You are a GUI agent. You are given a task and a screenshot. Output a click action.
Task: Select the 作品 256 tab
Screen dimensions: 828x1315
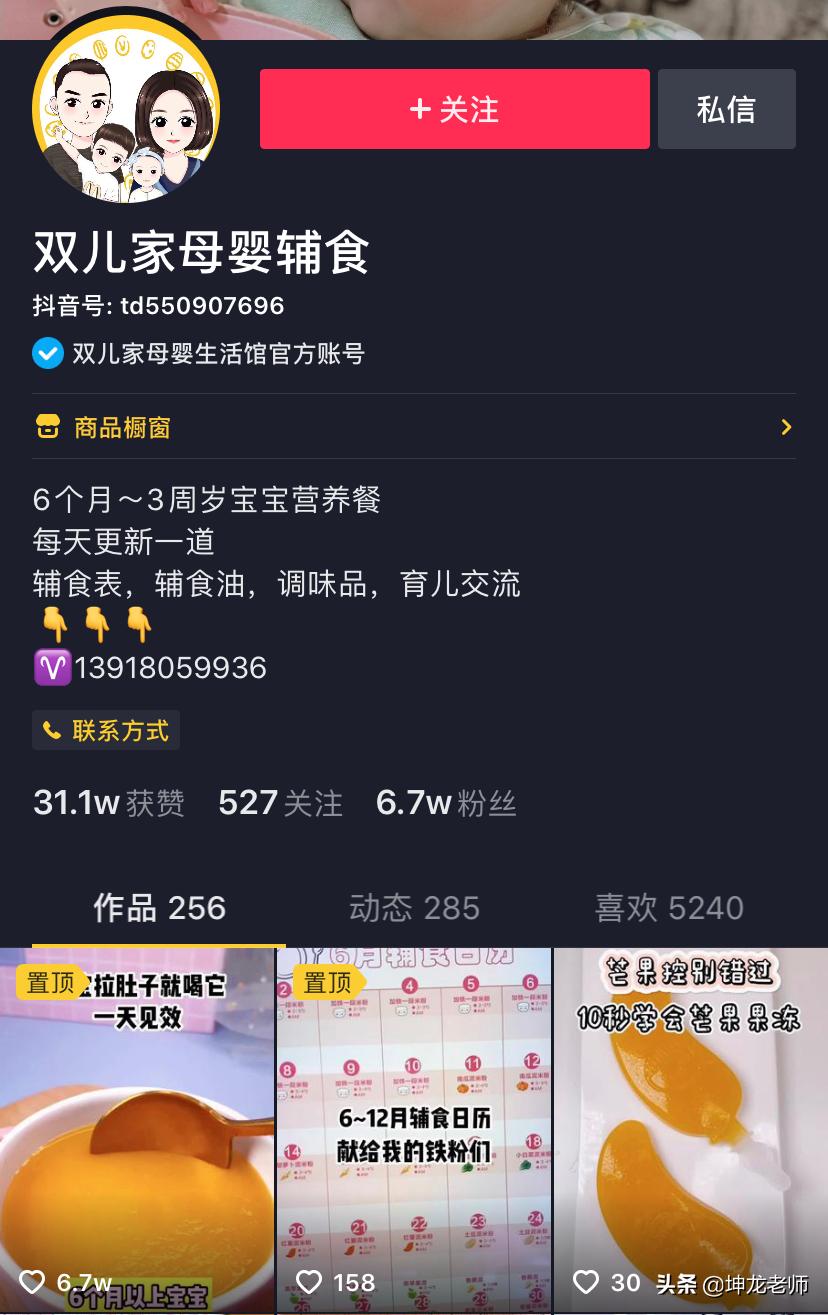tap(159, 908)
